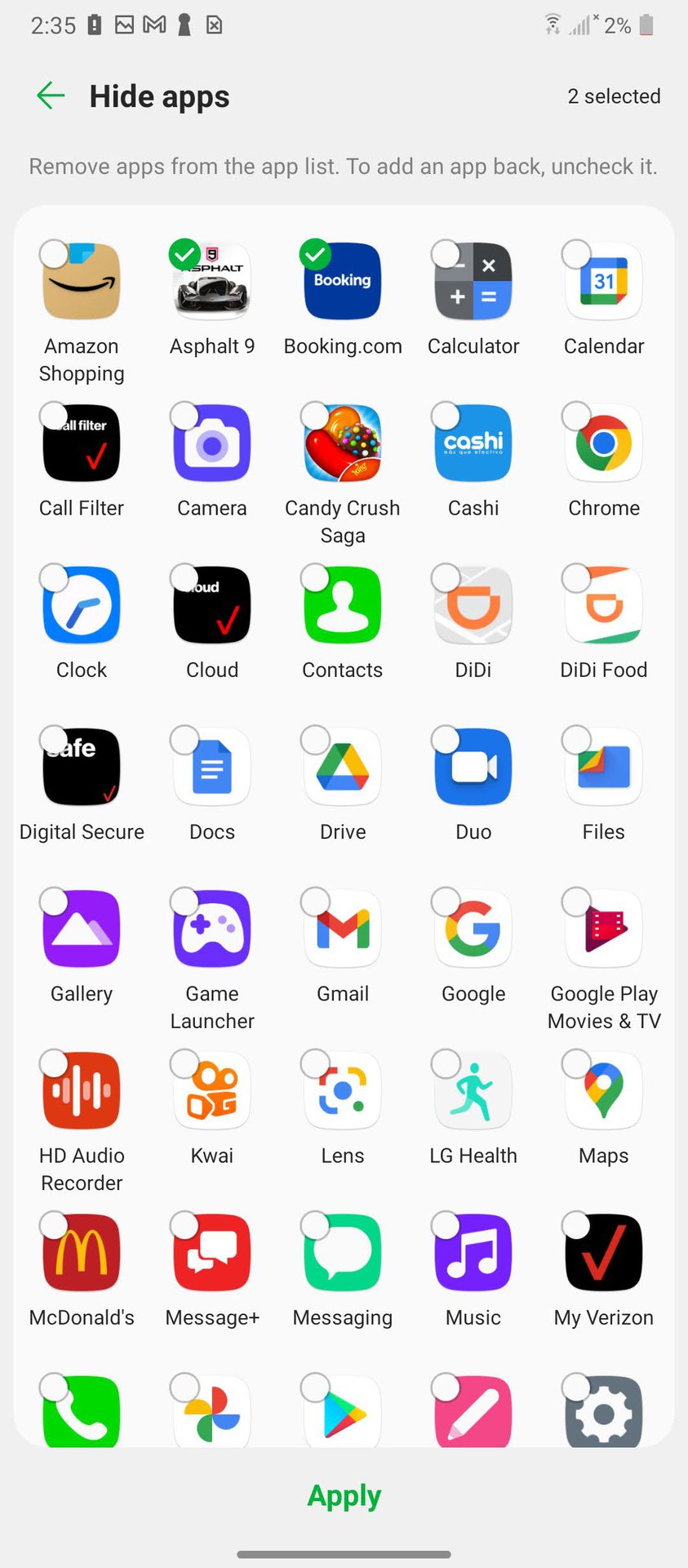Viewport: 688px width, 1568px height.
Task: Select the Game Launcher icon
Action: (211, 929)
